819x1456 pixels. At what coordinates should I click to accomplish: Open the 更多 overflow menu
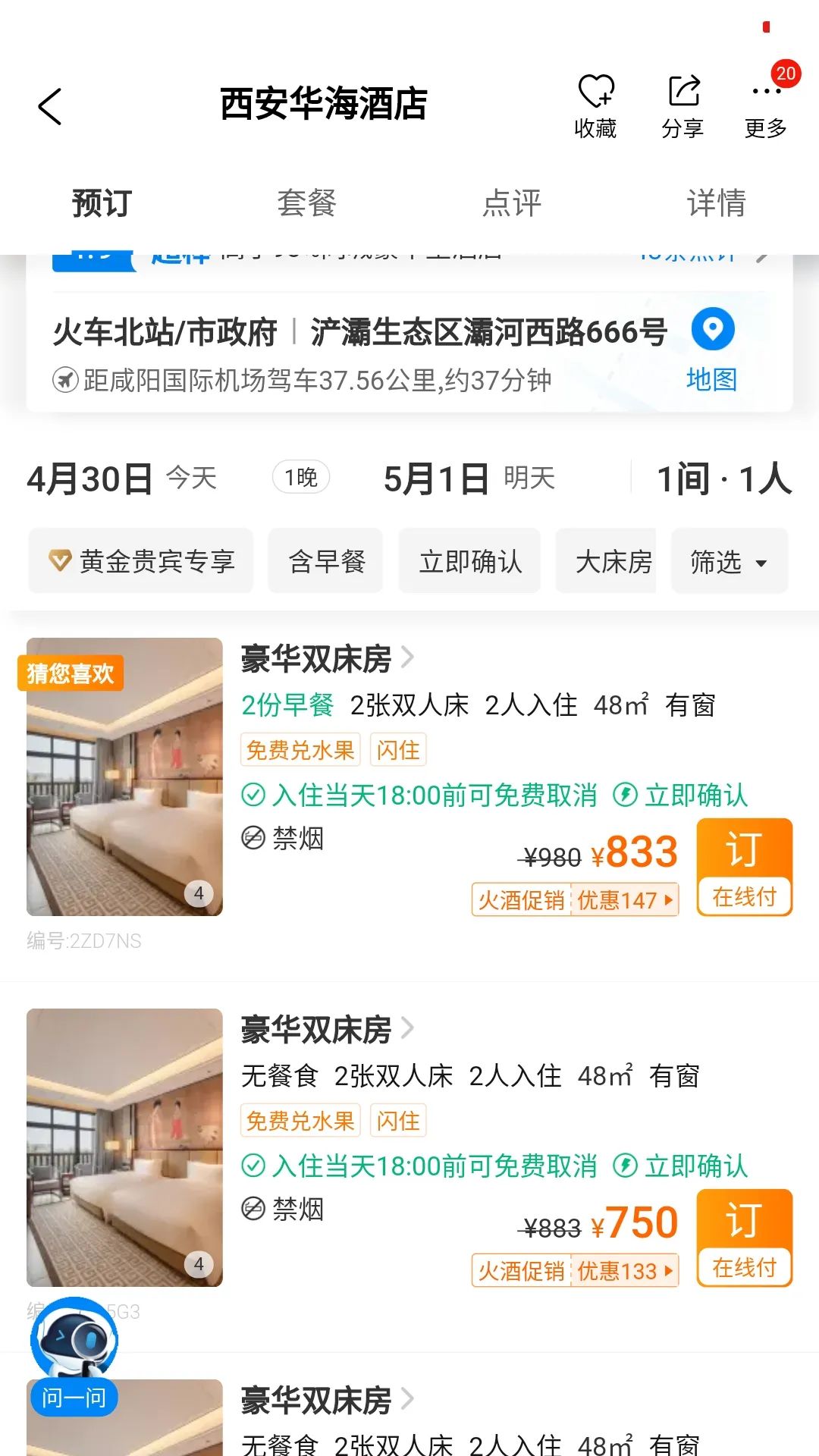tap(766, 106)
